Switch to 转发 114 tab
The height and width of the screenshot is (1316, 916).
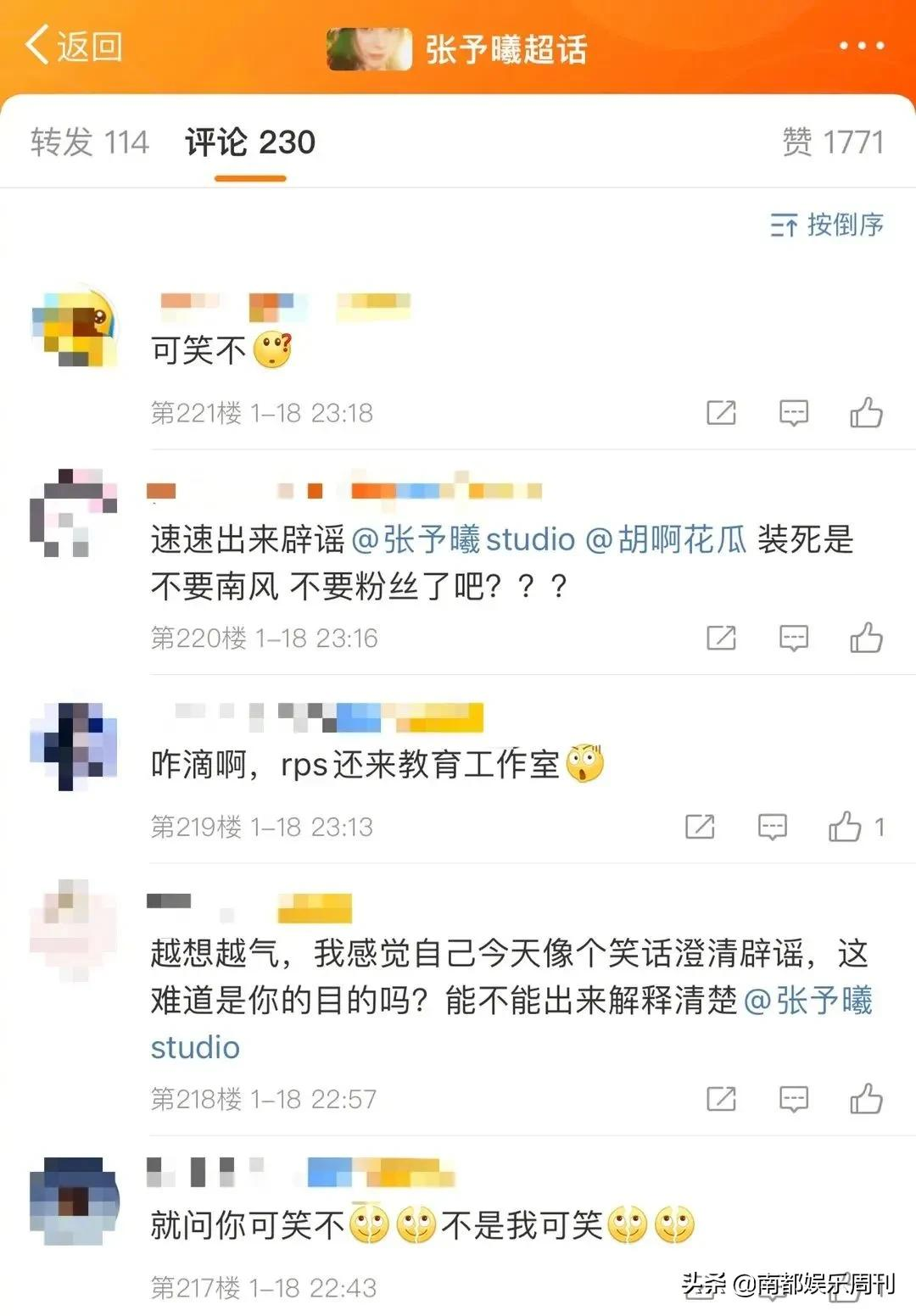point(90,142)
